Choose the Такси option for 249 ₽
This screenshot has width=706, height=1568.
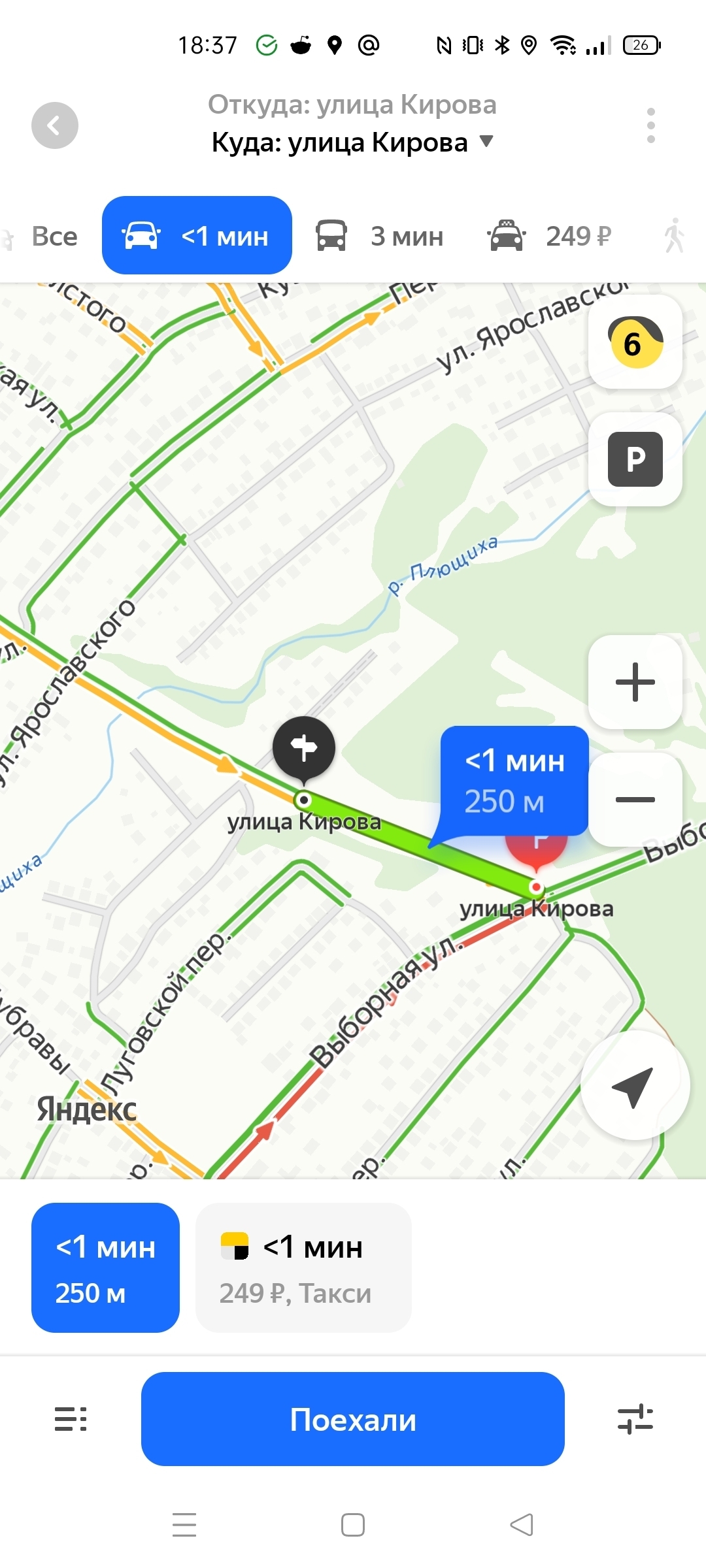[303, 1267]
